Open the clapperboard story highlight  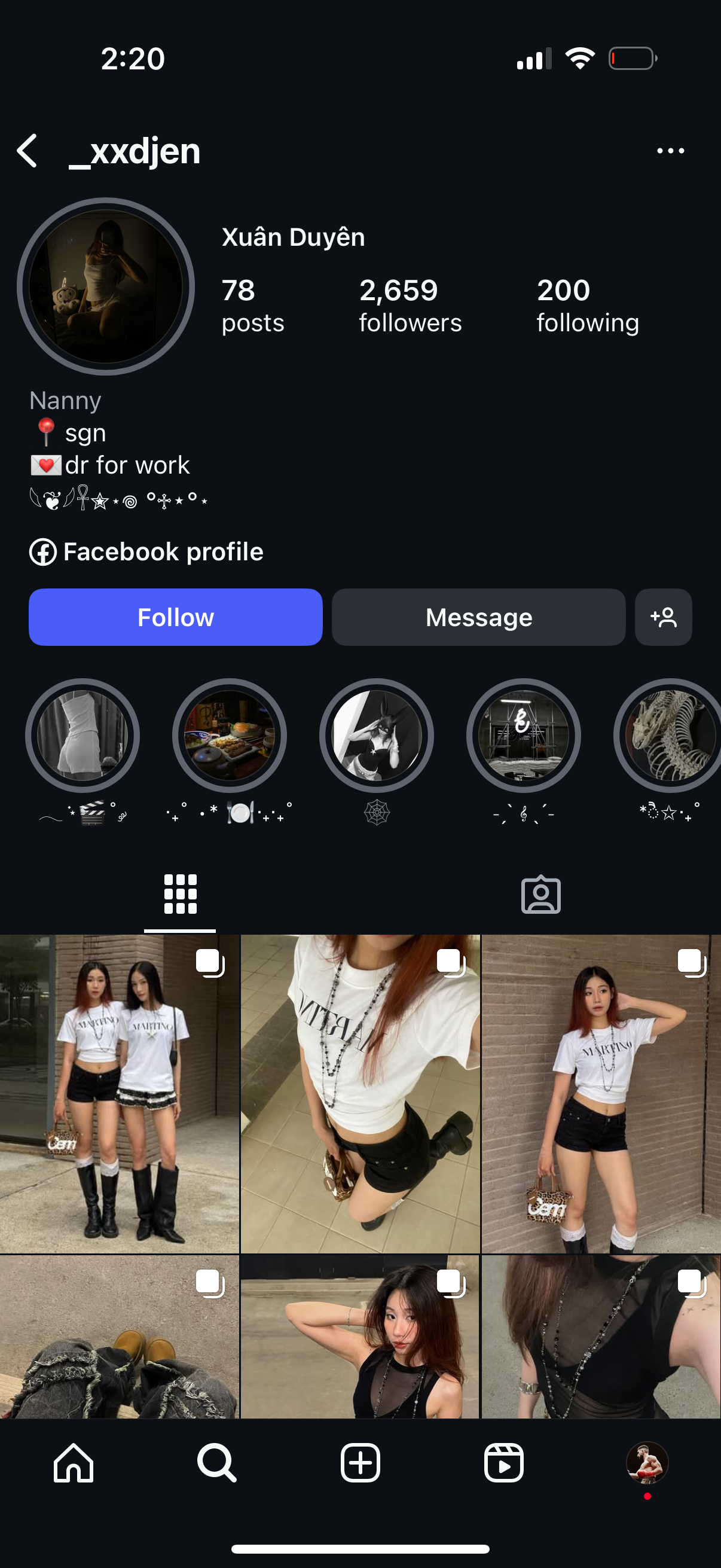[82, 736]
